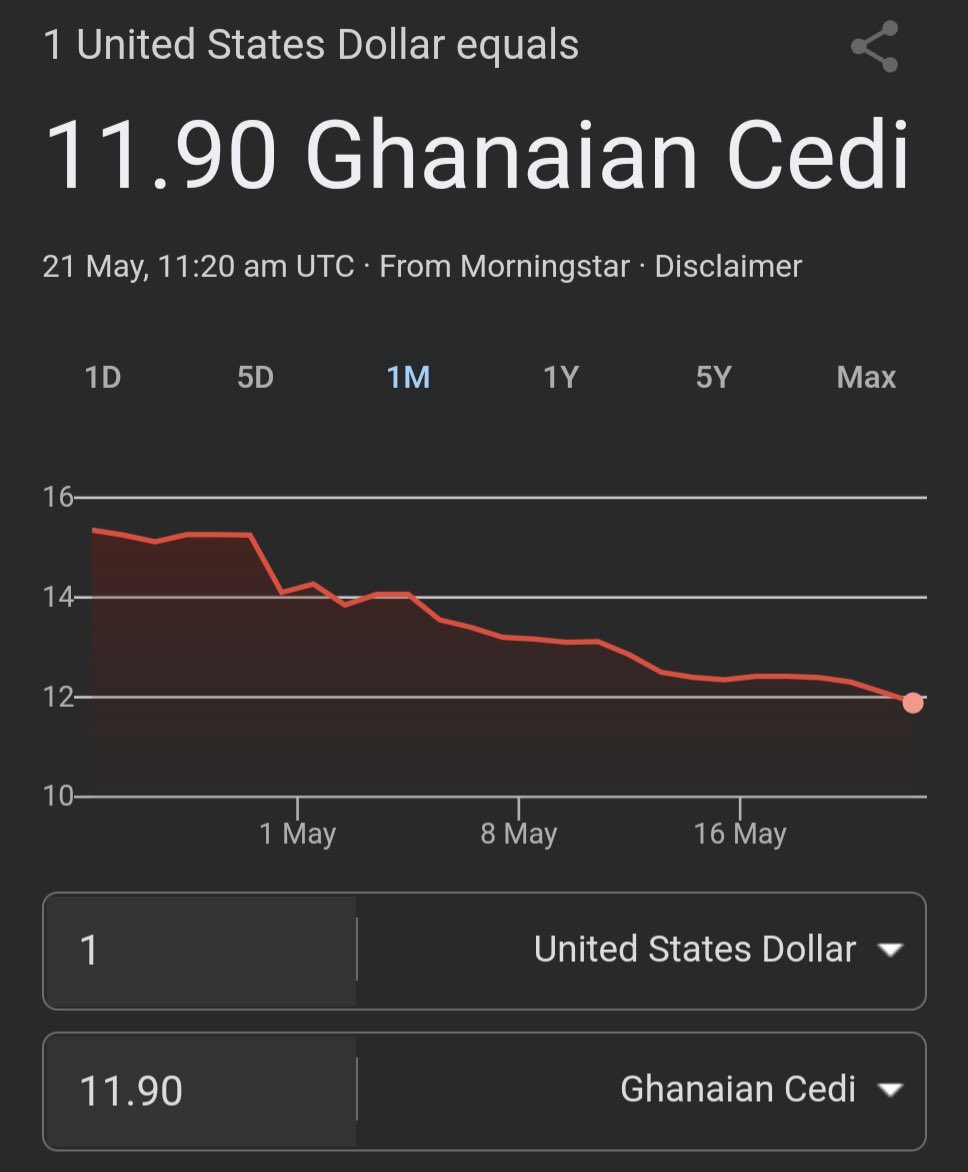View the 5Y chart range

[x=713, y=377]
